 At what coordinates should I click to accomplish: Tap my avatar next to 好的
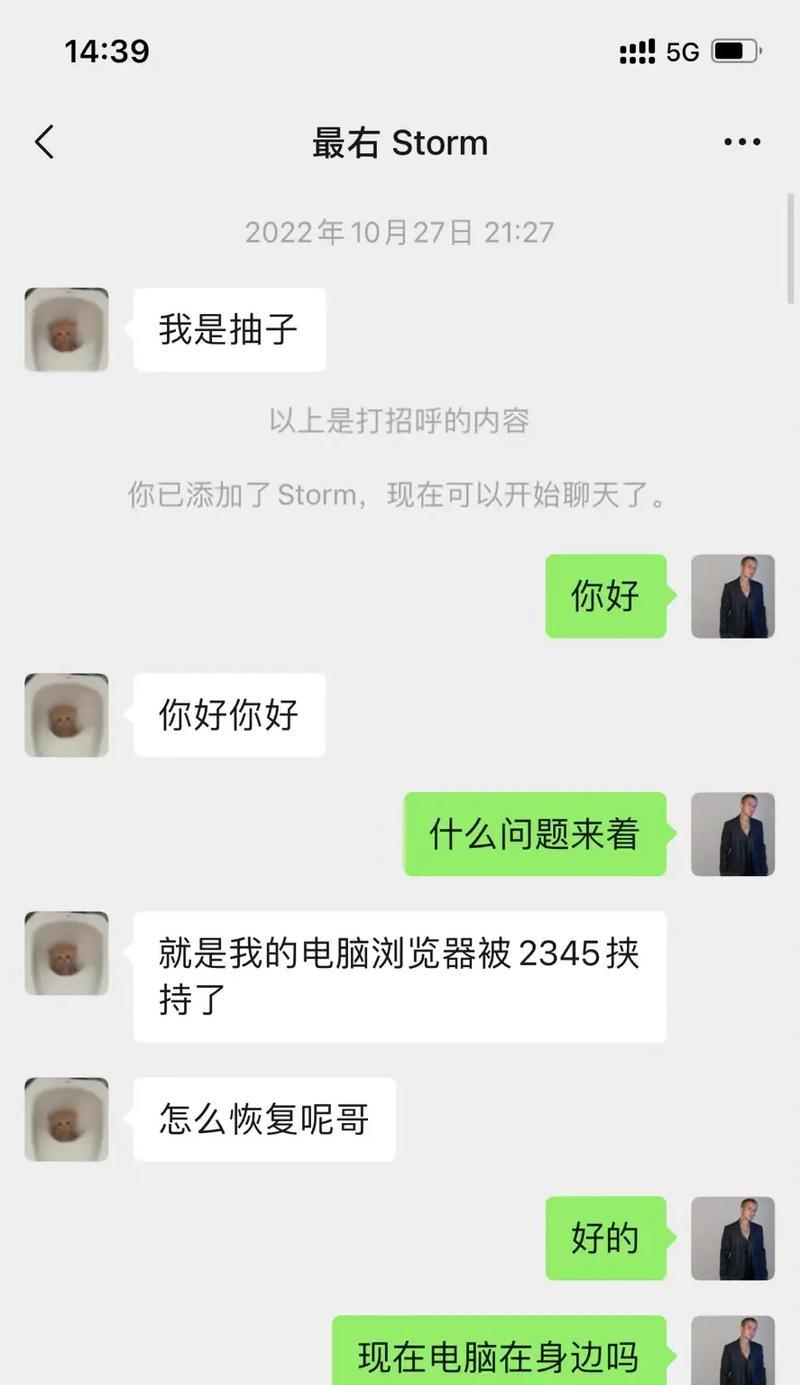pyautogui.click(x=733, y=1238)
